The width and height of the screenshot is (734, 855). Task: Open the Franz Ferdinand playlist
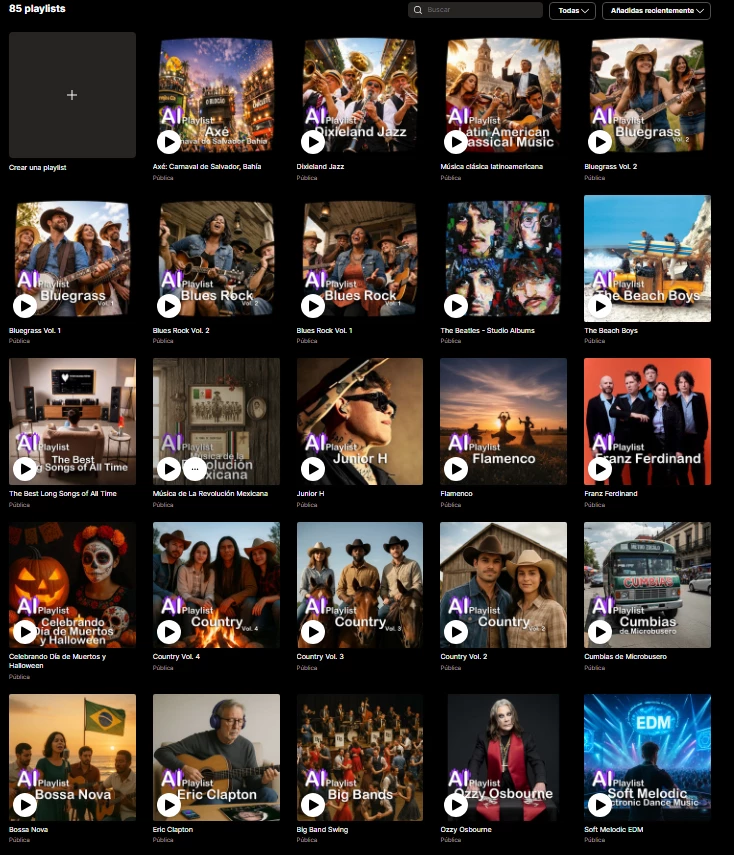coord(647,421)
